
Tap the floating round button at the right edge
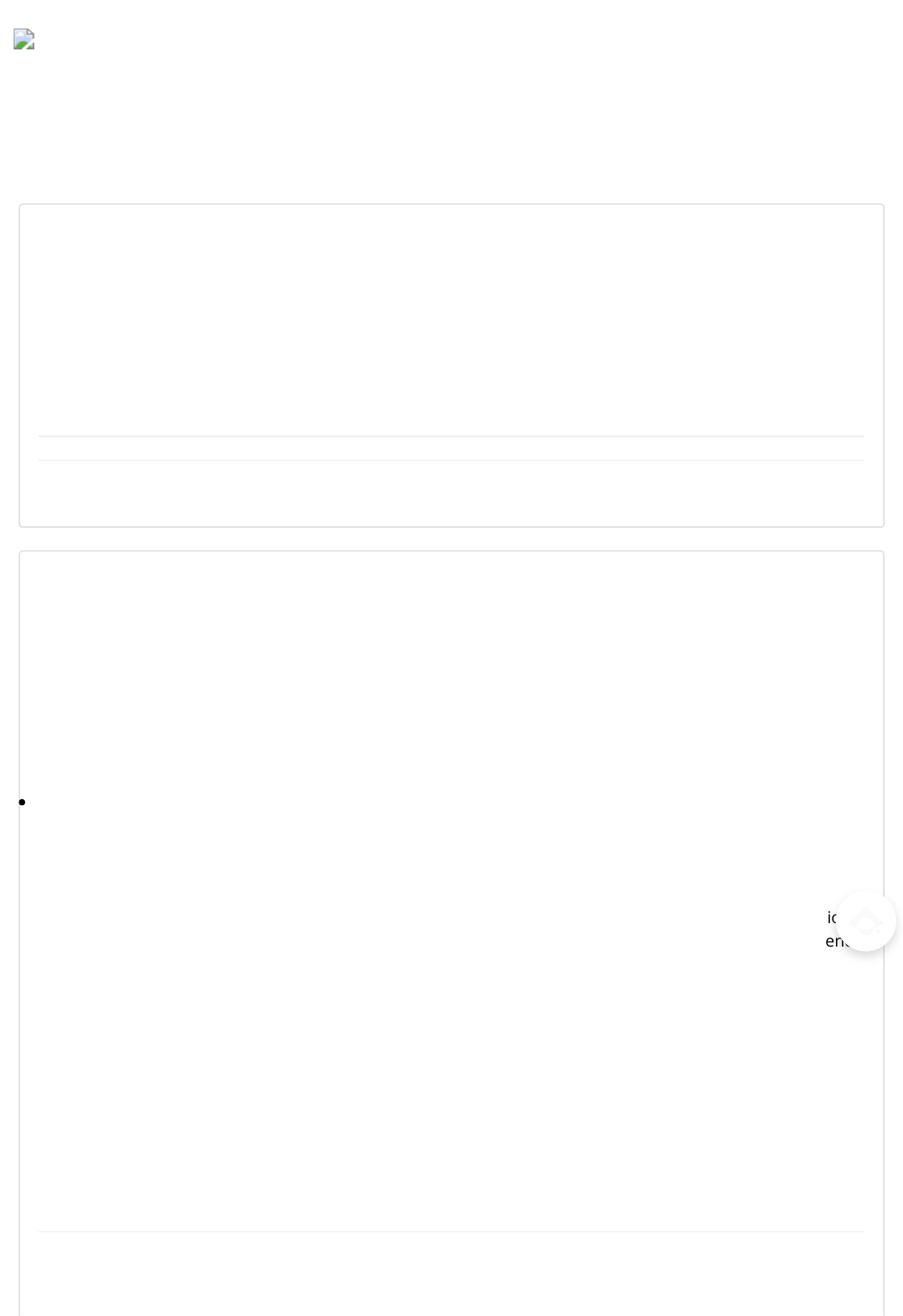pos(866,921)
